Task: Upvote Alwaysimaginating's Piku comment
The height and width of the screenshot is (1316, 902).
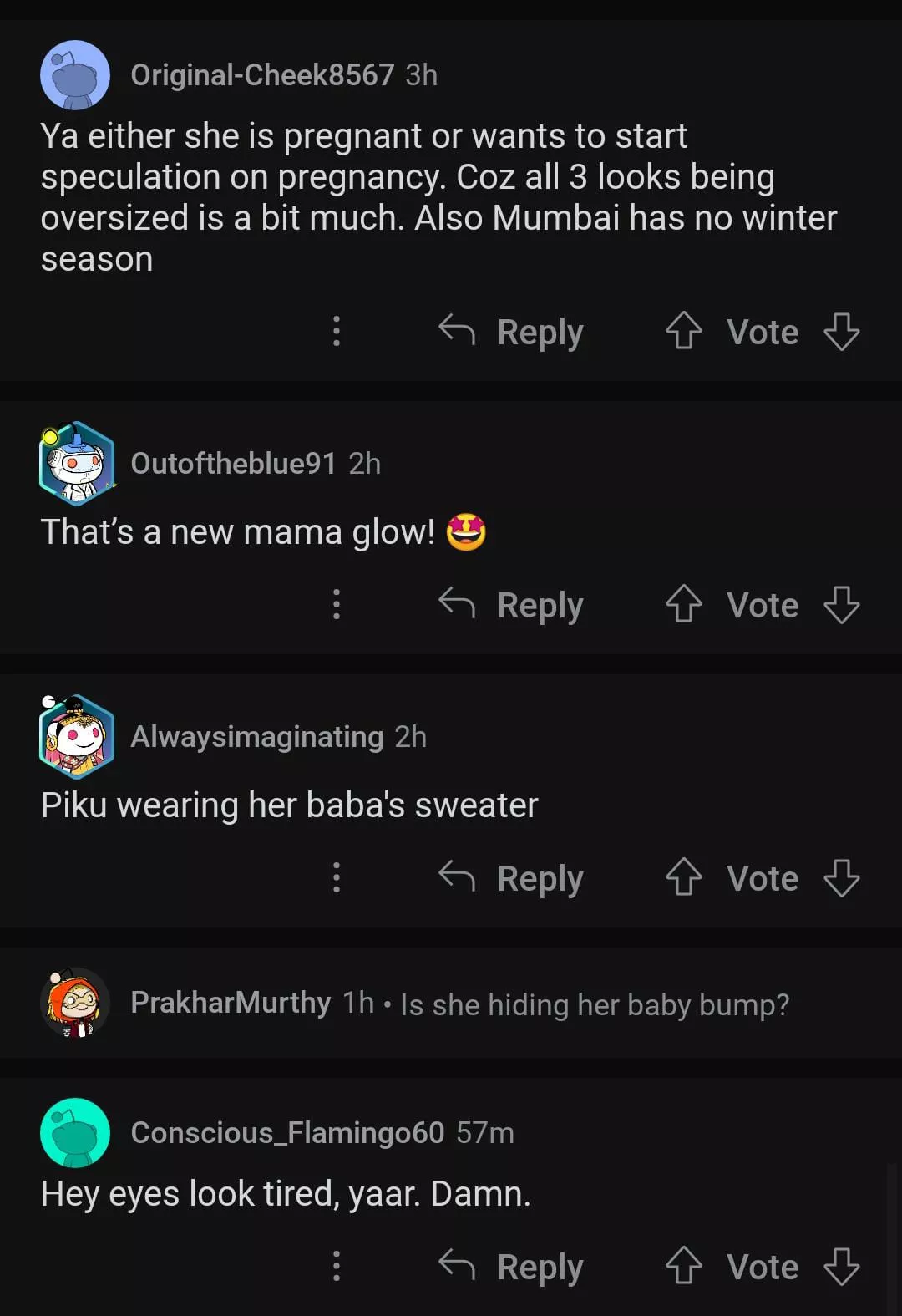Action: pos(683,877)
